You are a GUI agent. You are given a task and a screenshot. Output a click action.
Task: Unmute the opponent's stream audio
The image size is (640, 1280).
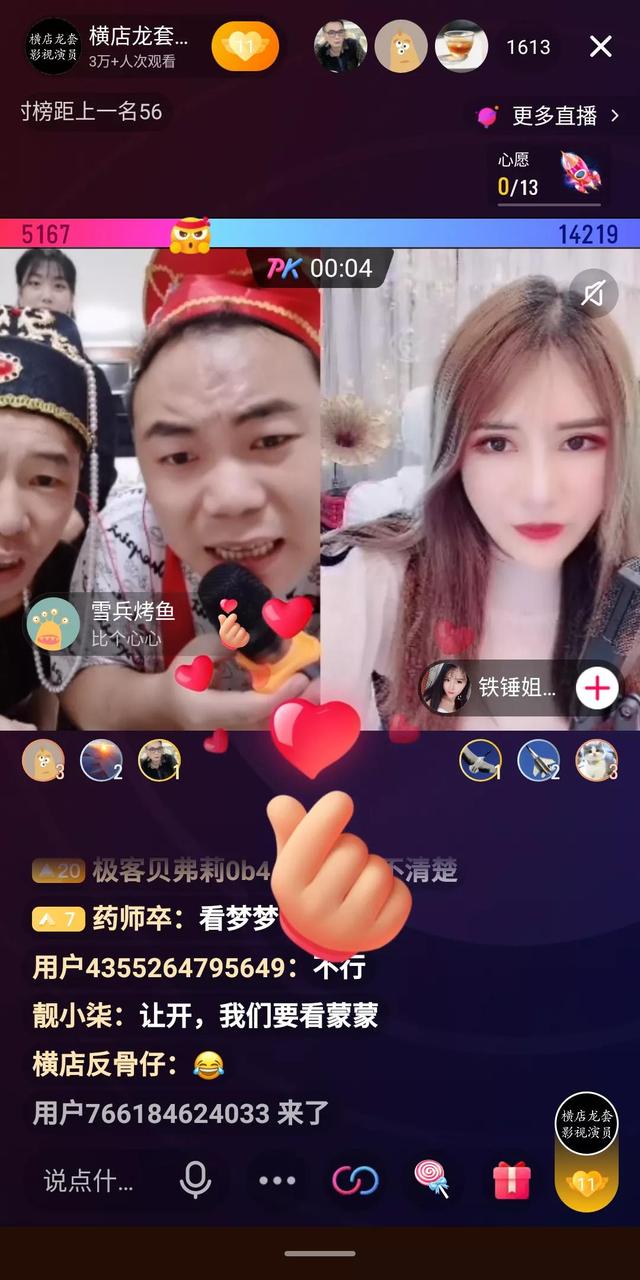pos(594,294)
